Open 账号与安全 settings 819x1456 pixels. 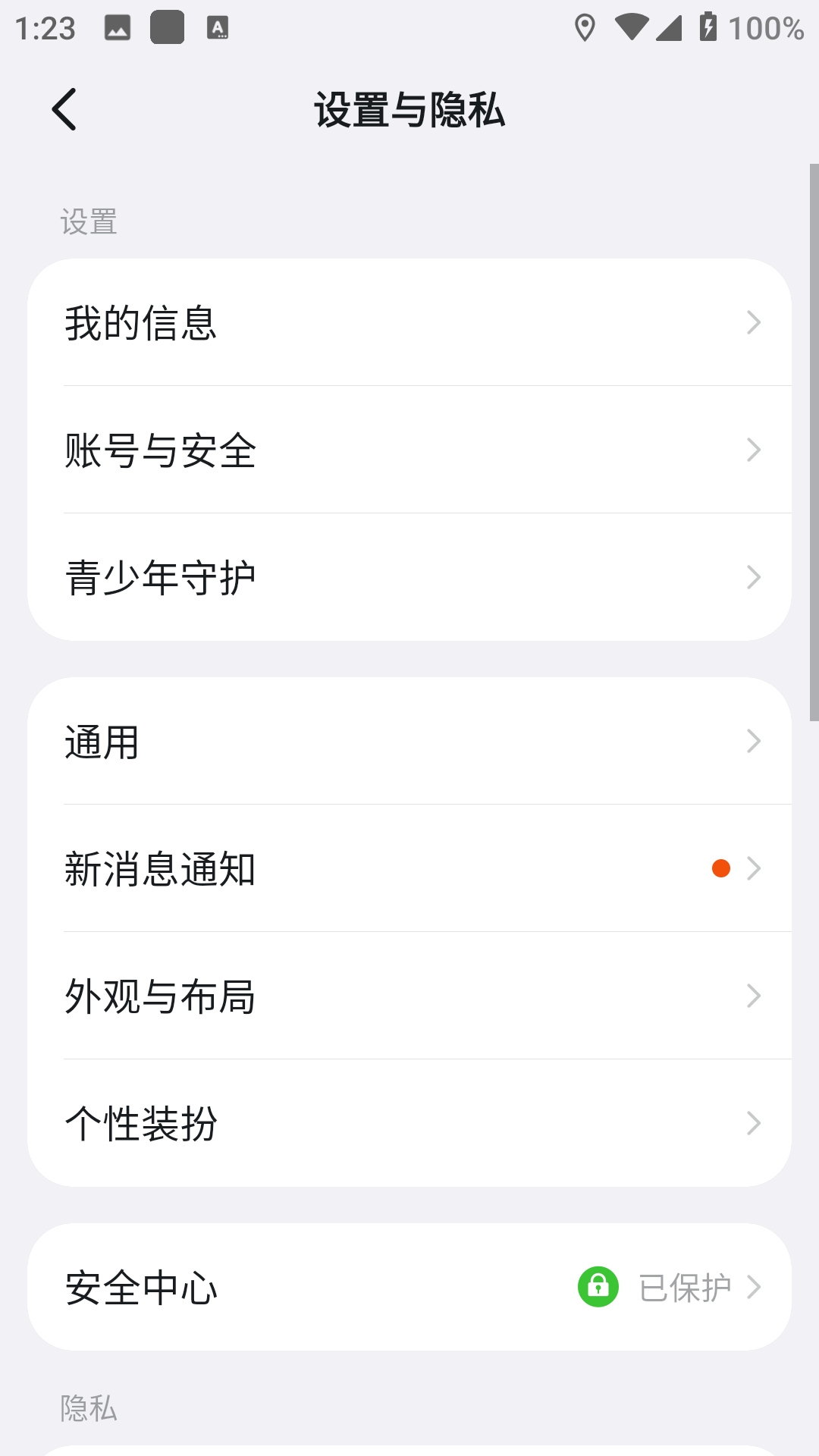[x=409, y=450]
